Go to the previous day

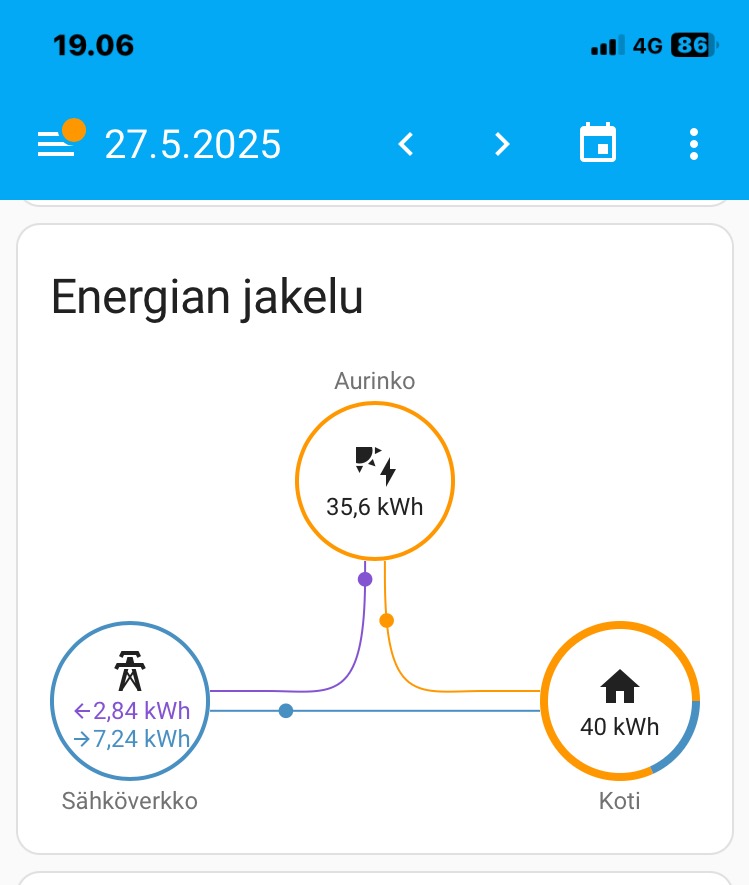tap(406, 145)
